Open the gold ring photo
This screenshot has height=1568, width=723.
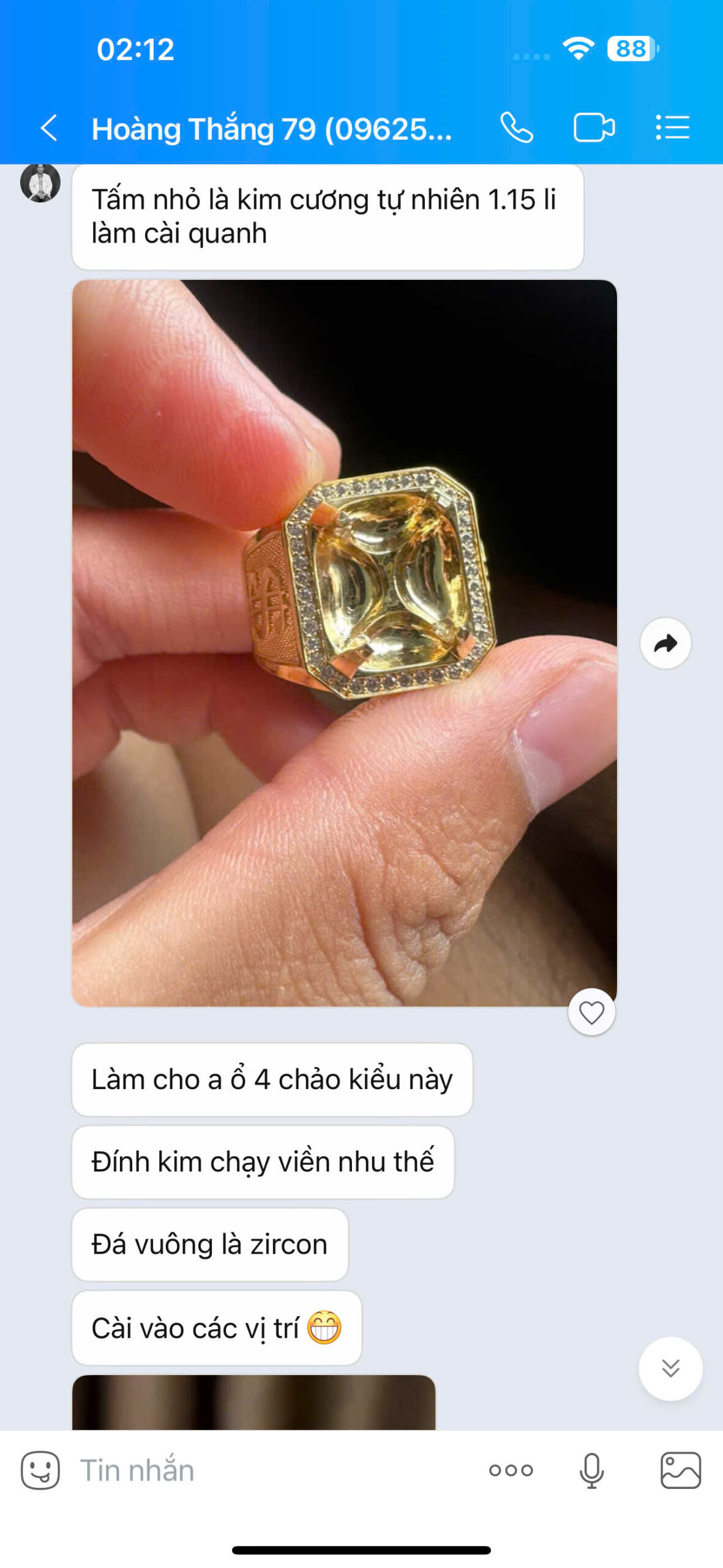(344, 642)
